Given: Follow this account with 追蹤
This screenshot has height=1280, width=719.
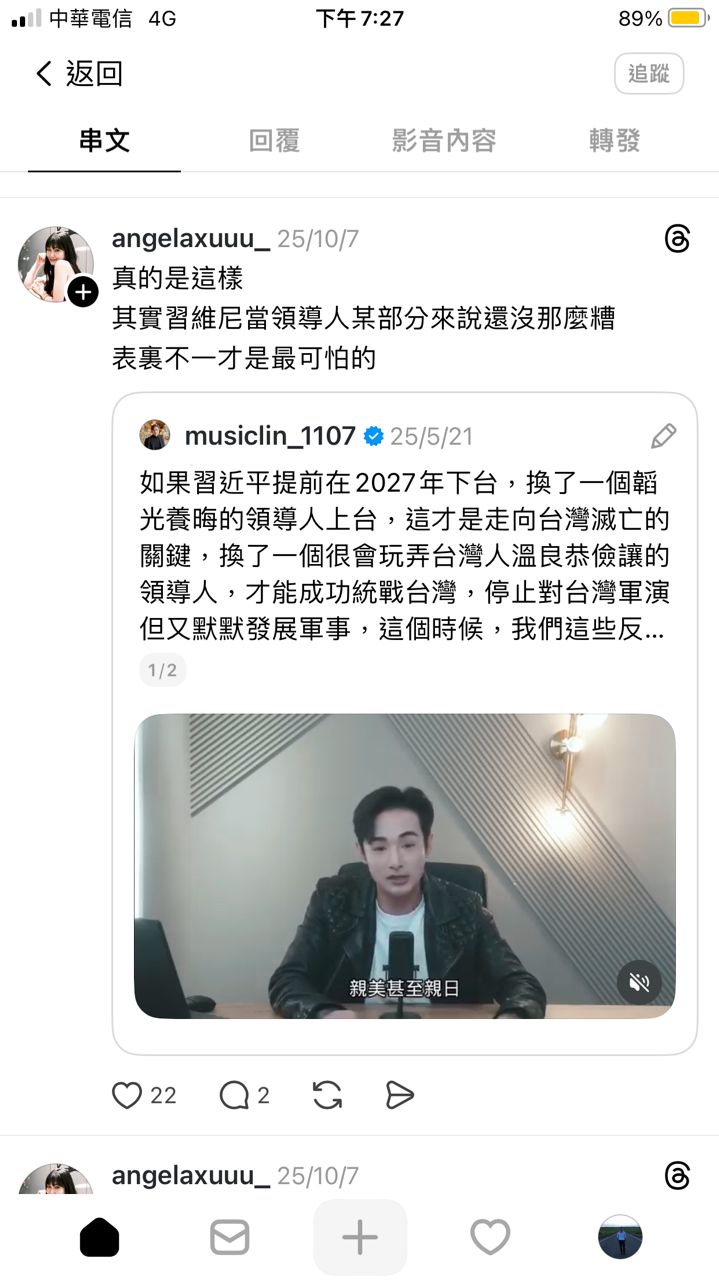Looking at the screenshot, I should pos(648,74).
